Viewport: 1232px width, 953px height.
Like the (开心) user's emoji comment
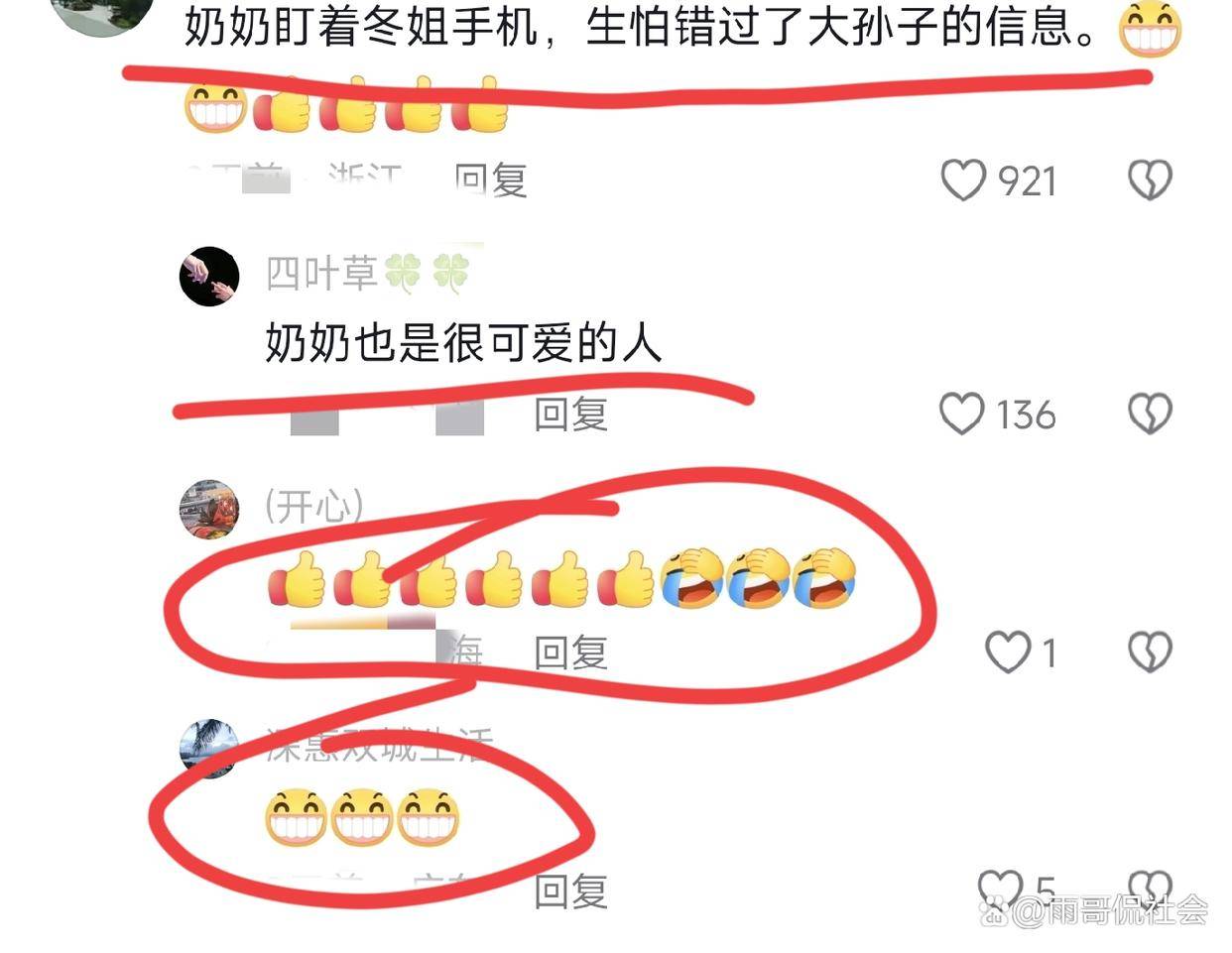coord(1007,652)
